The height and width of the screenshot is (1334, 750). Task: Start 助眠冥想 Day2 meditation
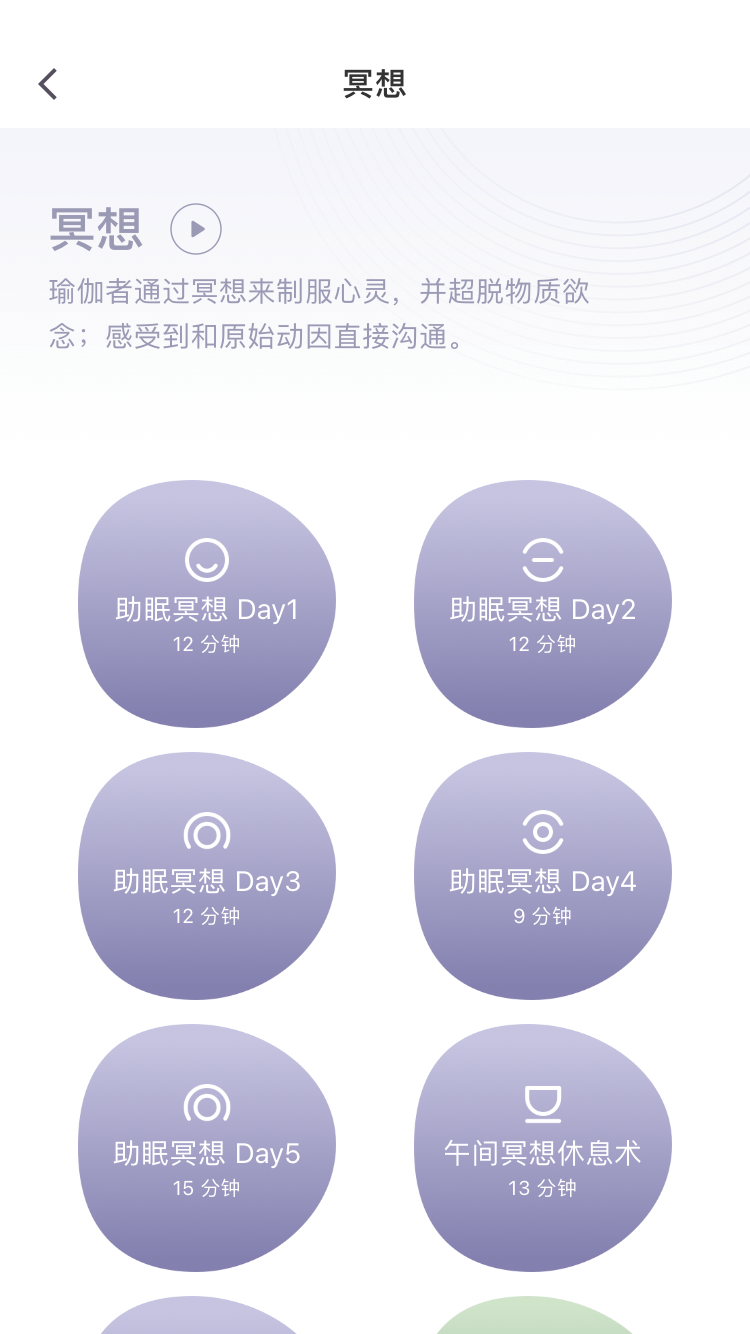pyautogui.click(x=543, y=604)
